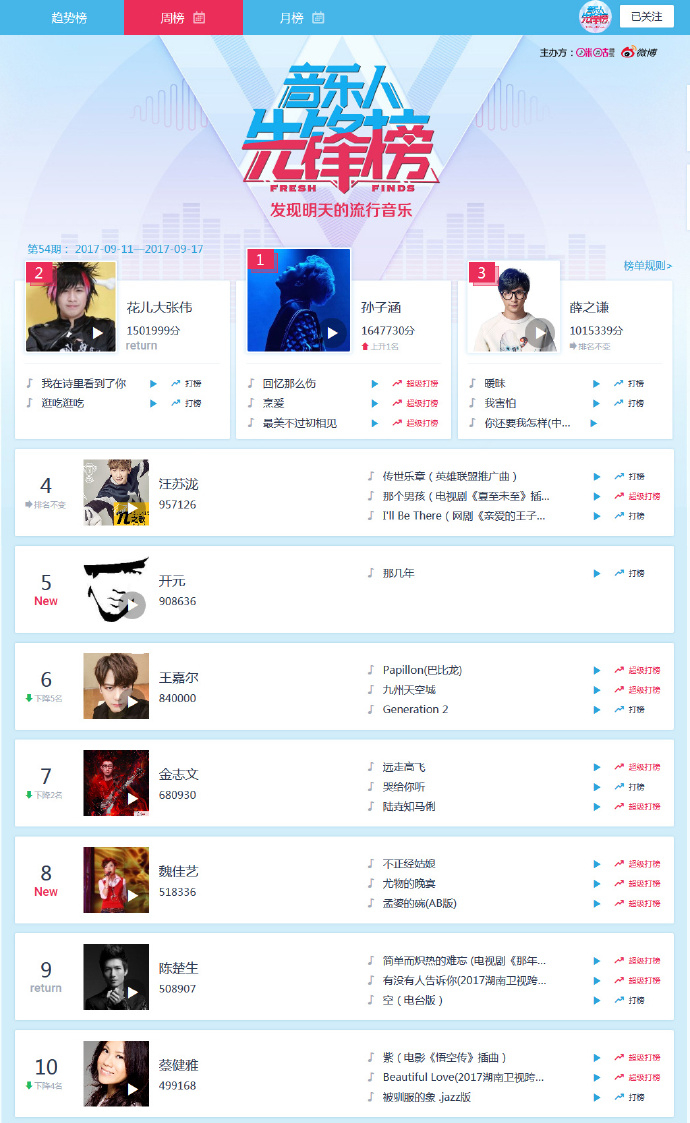Screen dimensions: 690x1123
Task: Open 薛之谦's cover thumbnail
Action: [x=513, y=306]
